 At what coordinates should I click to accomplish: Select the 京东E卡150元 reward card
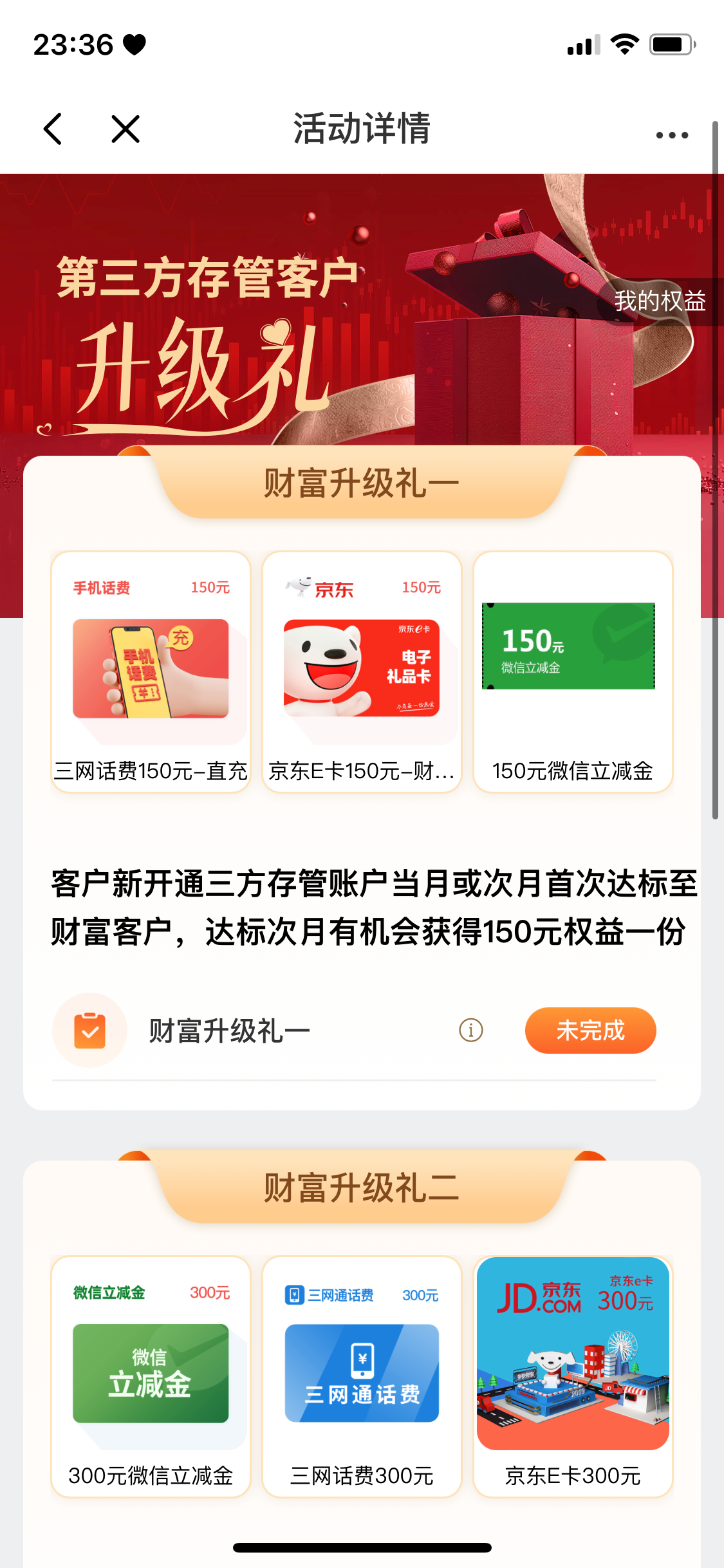tap(362, 671)
